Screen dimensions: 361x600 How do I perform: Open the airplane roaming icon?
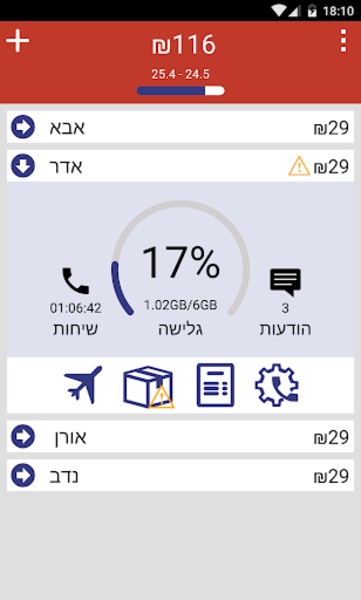click(83, 384)
